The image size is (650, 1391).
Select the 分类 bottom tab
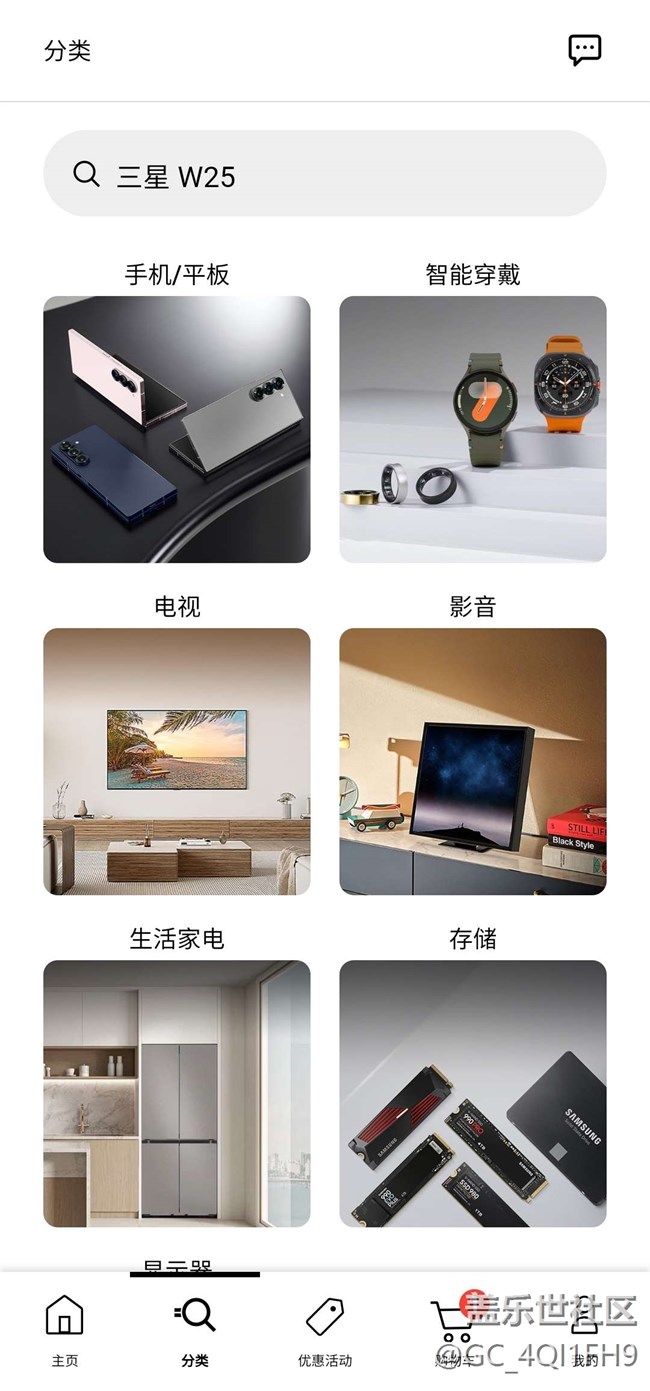tap(195, 1329)
